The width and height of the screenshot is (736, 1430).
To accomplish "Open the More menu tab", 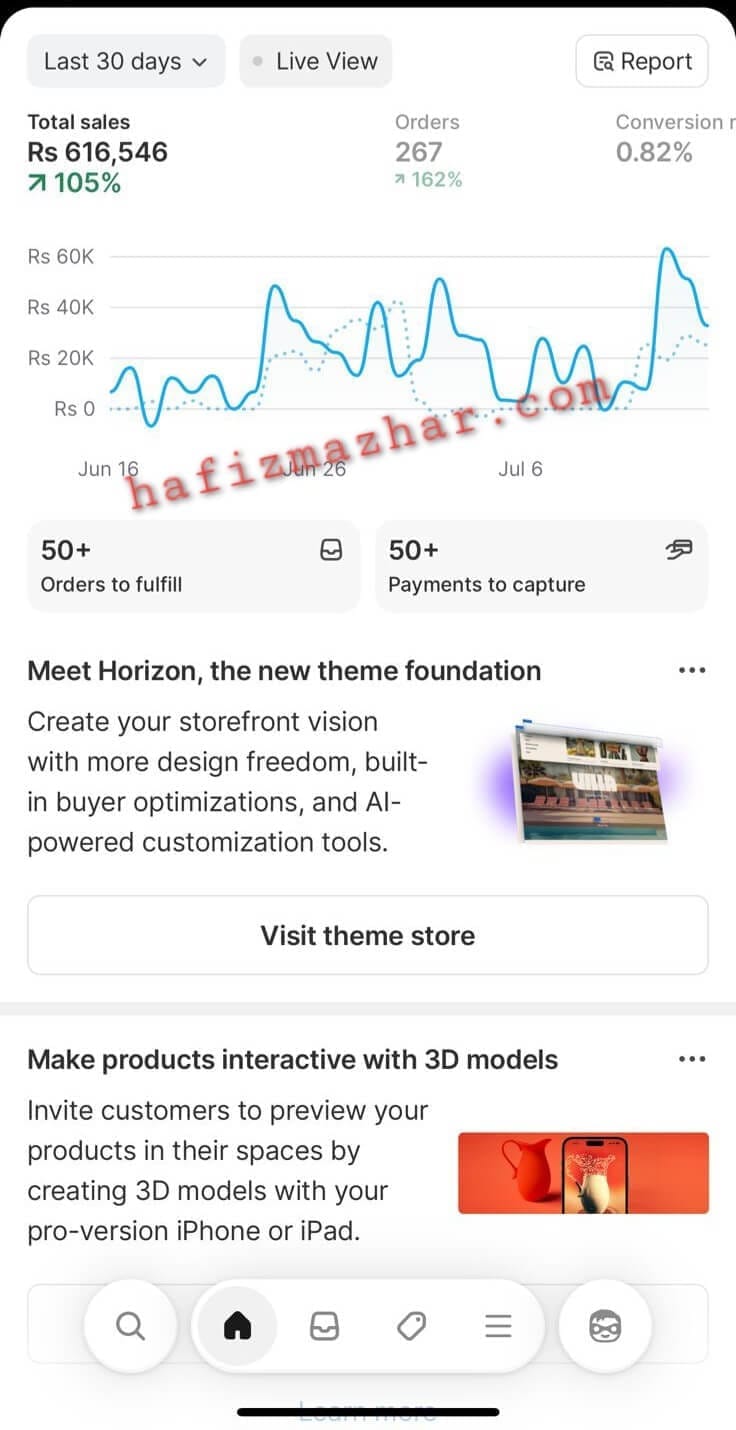I will coord(498,1326).
